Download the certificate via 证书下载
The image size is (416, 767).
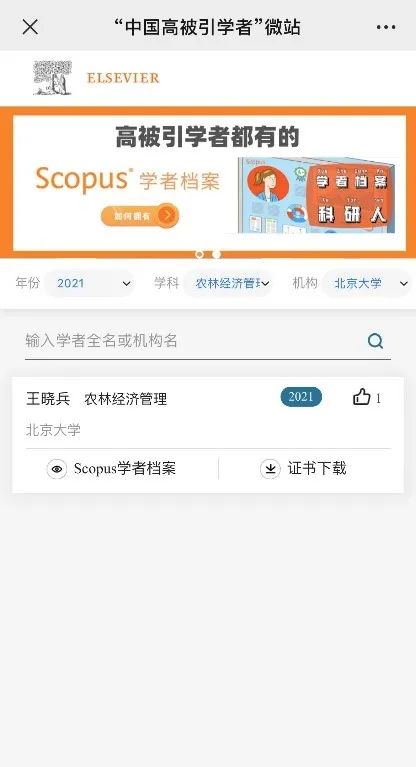(x=303, y=469)
